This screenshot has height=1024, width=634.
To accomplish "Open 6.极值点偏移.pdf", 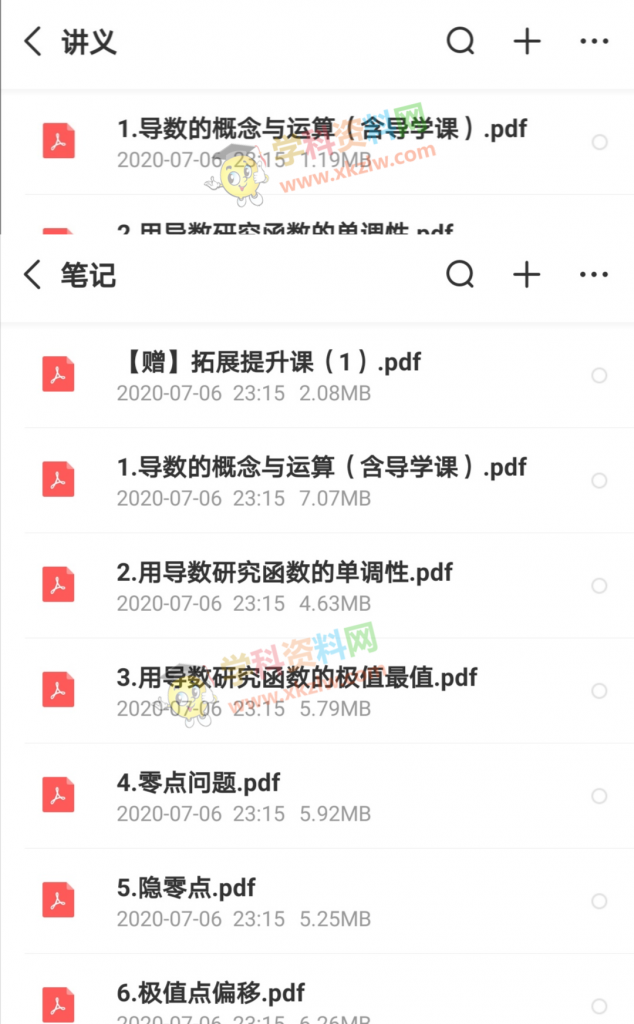I will click(x=211, y=1000).
